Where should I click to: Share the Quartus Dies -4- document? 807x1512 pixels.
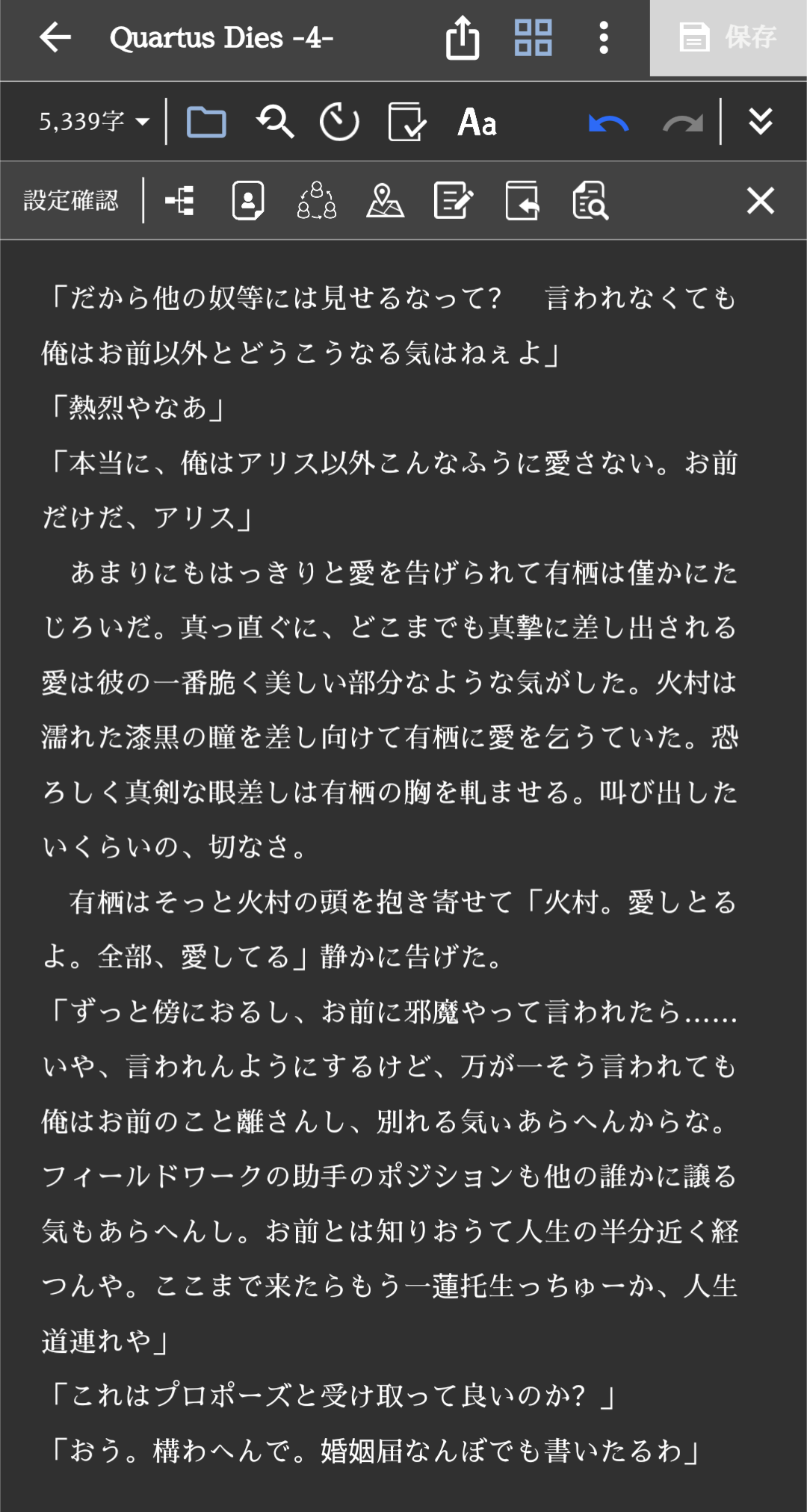[463, 37]
